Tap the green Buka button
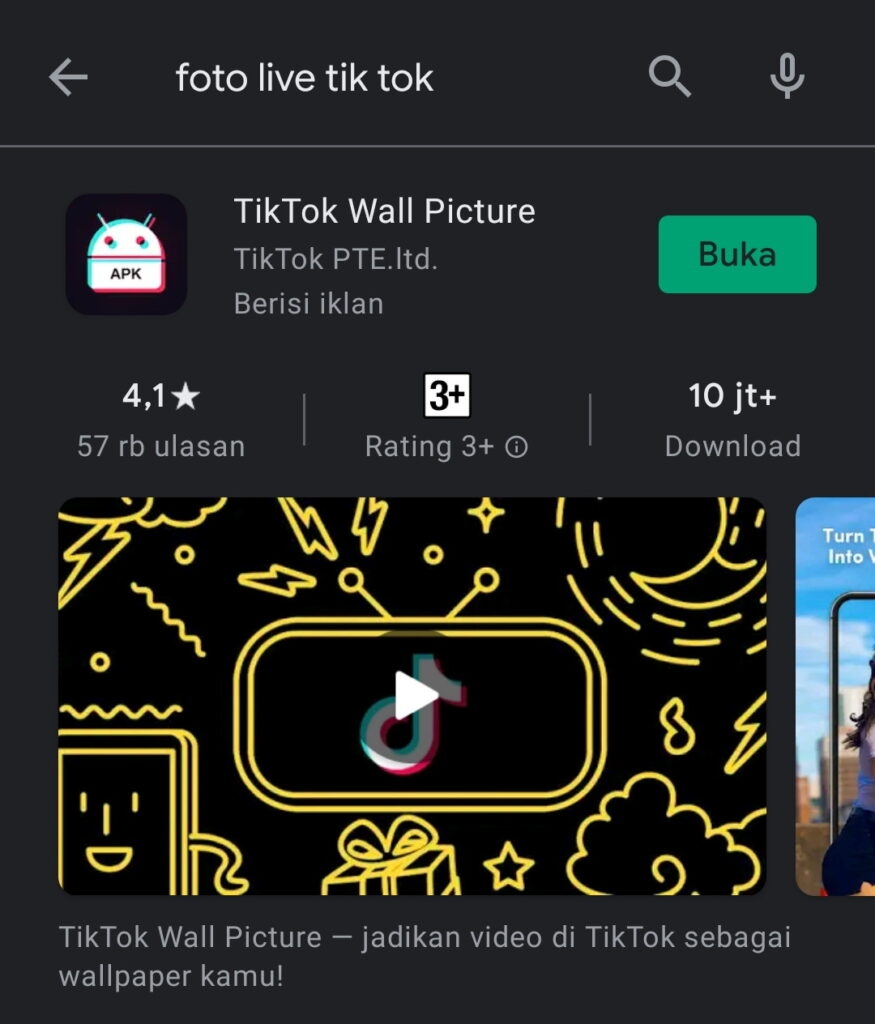This screenshot has height=1024, width=875. point(737,254)
